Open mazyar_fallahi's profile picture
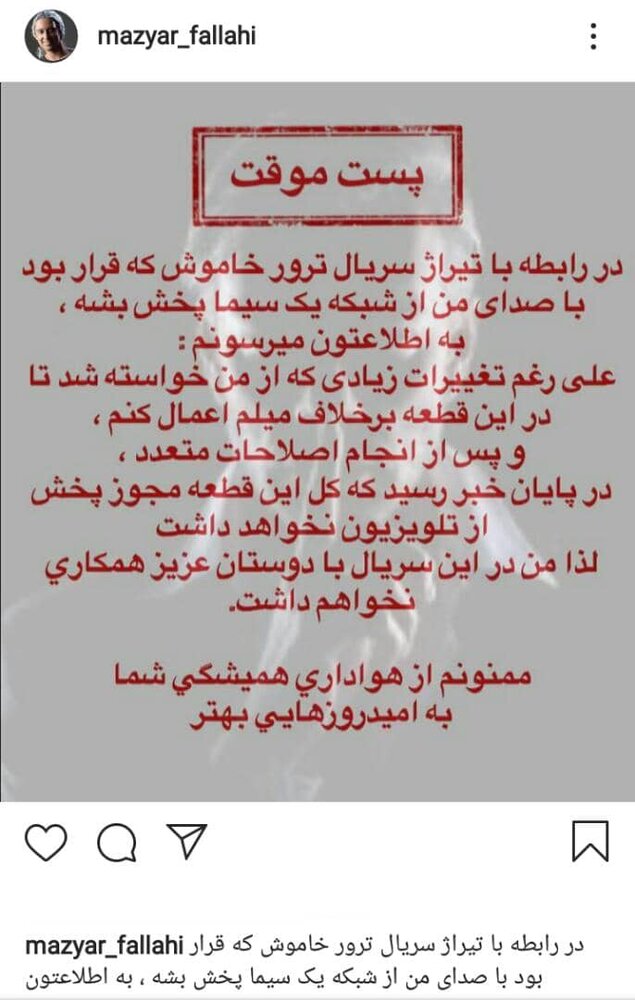Viewport: 635px width, 1000px height. (x=51, y=37)
